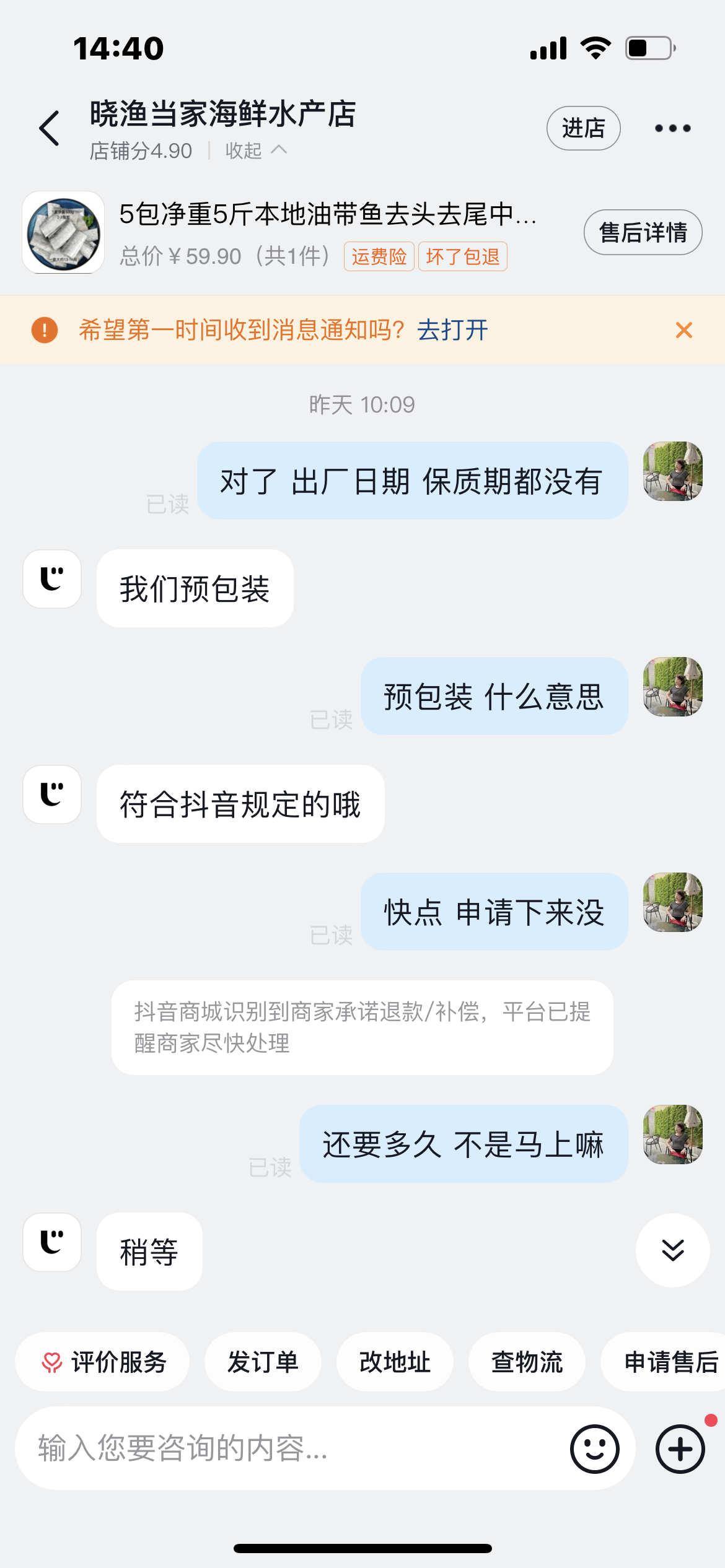The height and width of the screenshot is (1568, 725).
Task: Focus the message input field
Action: click(x=291, y=1448)
